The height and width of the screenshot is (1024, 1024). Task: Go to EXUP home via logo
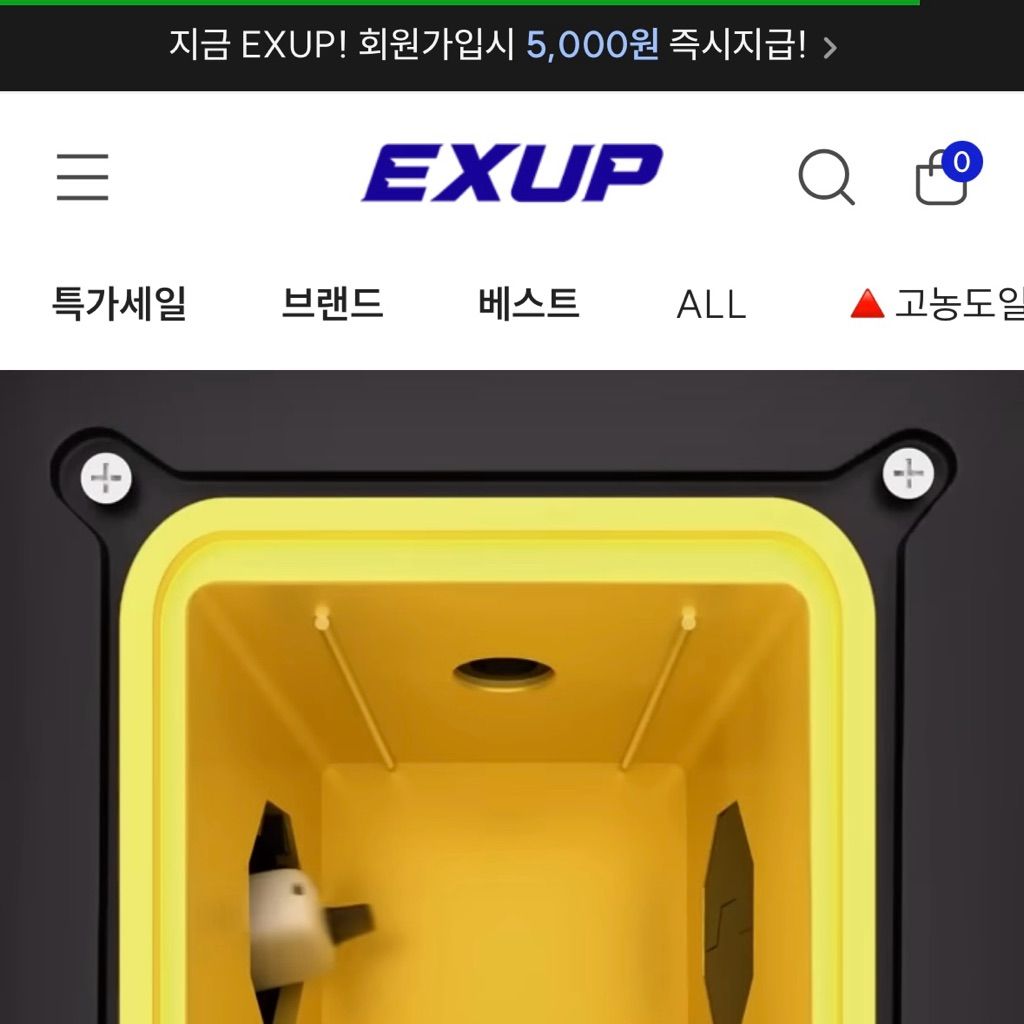(x=511, y=174)
